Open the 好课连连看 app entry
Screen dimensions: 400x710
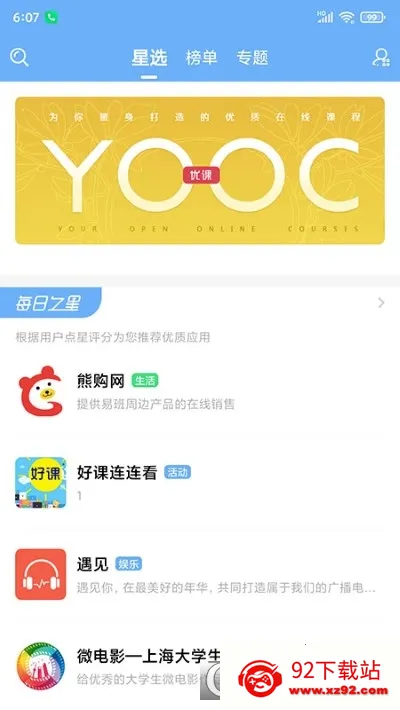200,483
